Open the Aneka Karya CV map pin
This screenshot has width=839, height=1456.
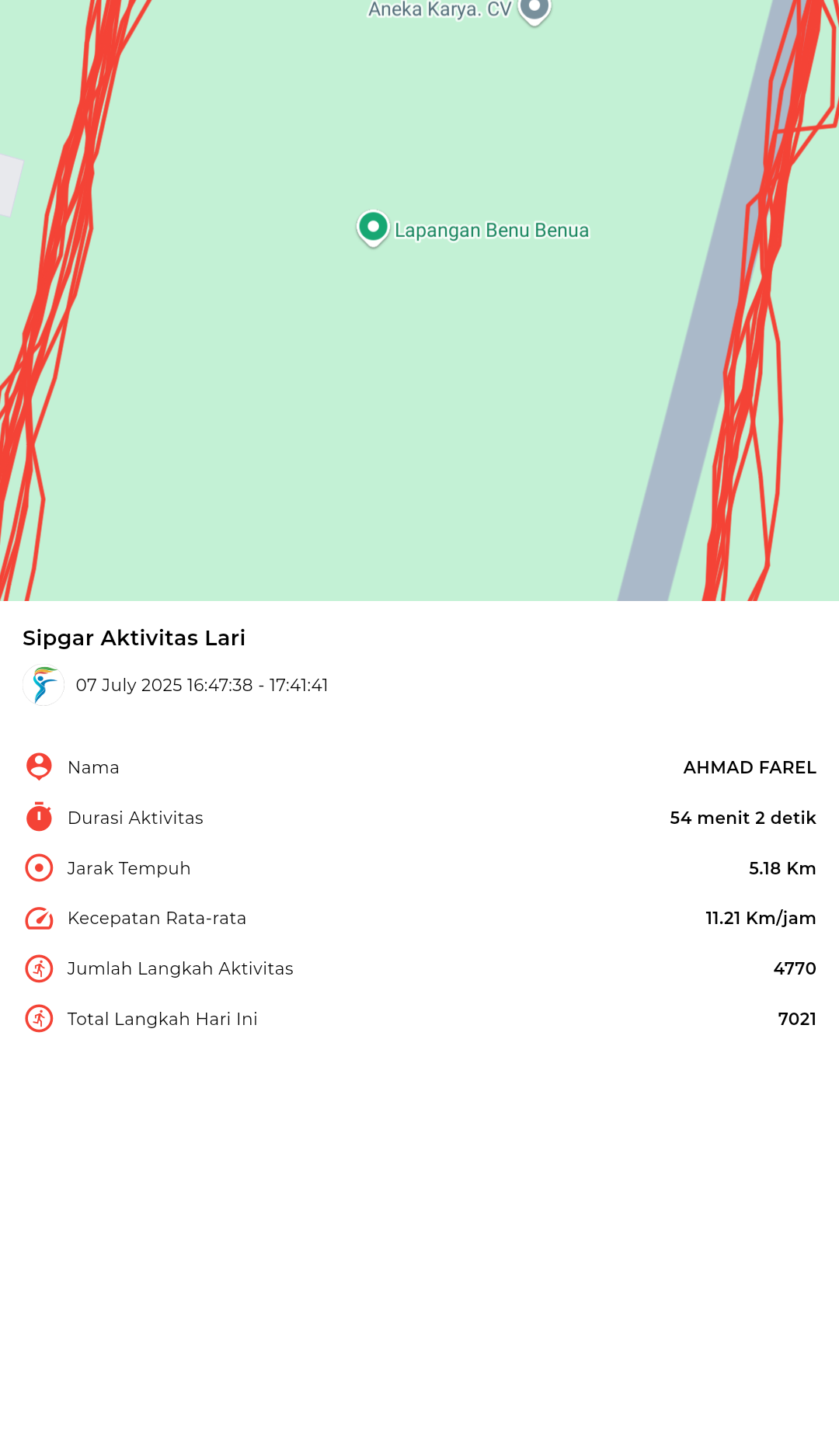[534, 10]
